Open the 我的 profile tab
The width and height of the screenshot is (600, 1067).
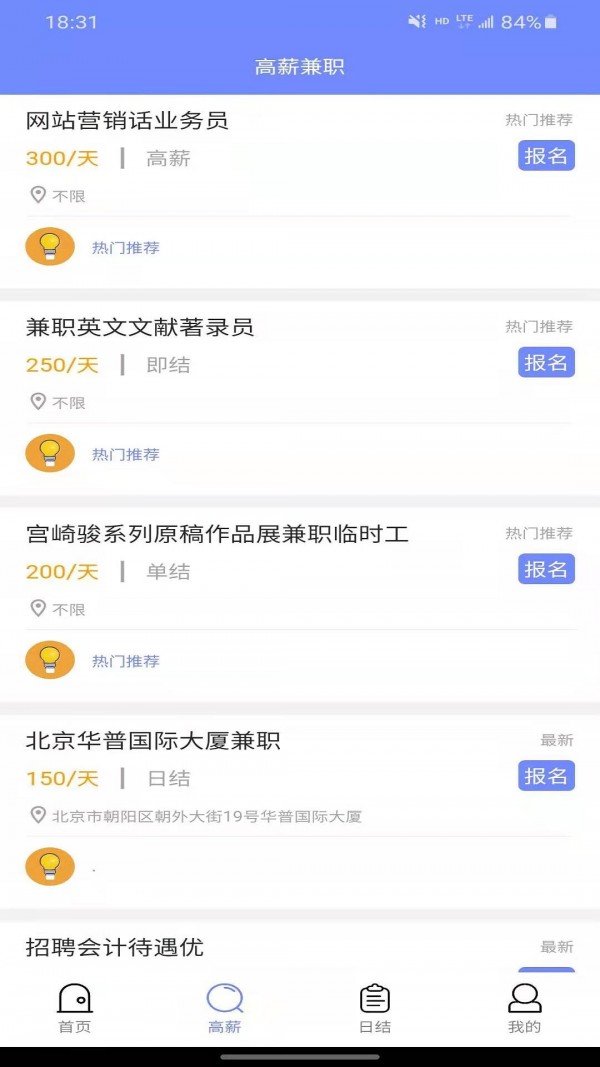coord(524,1008)
